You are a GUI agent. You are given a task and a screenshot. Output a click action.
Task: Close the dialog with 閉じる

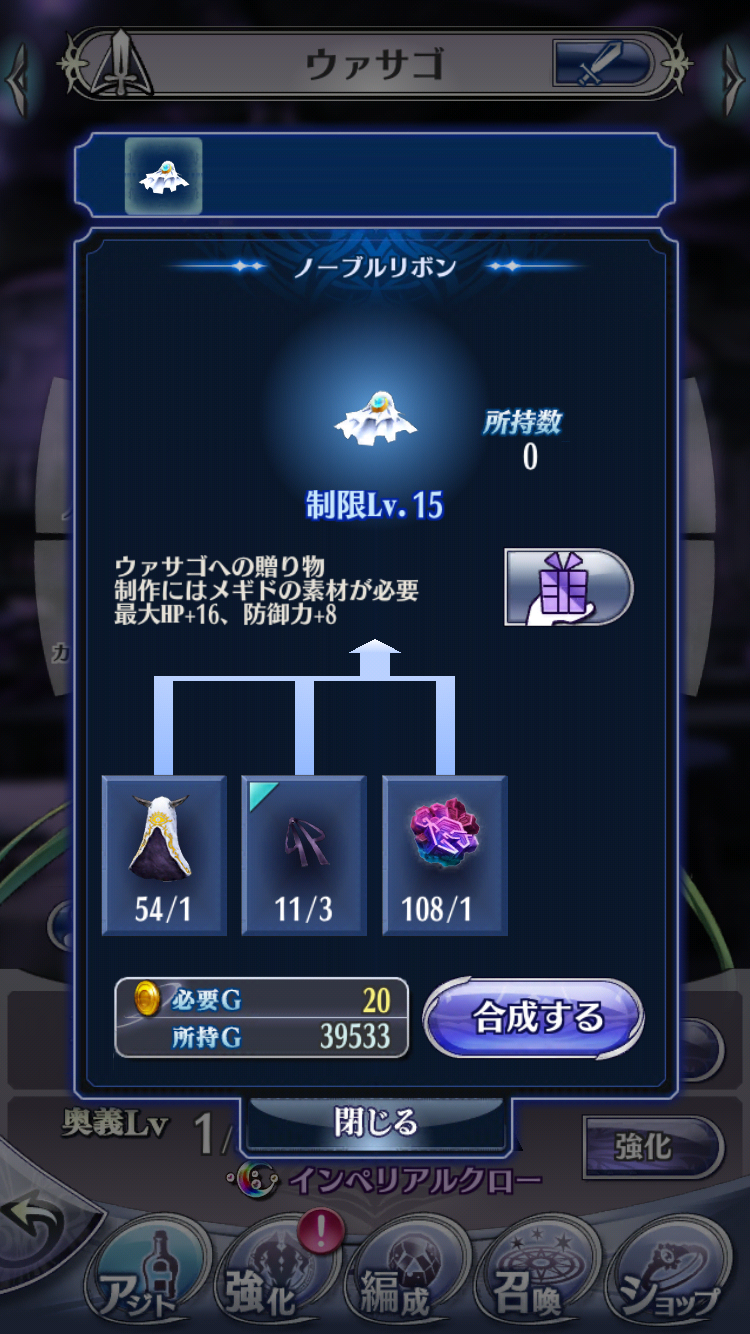[375, 1122]
